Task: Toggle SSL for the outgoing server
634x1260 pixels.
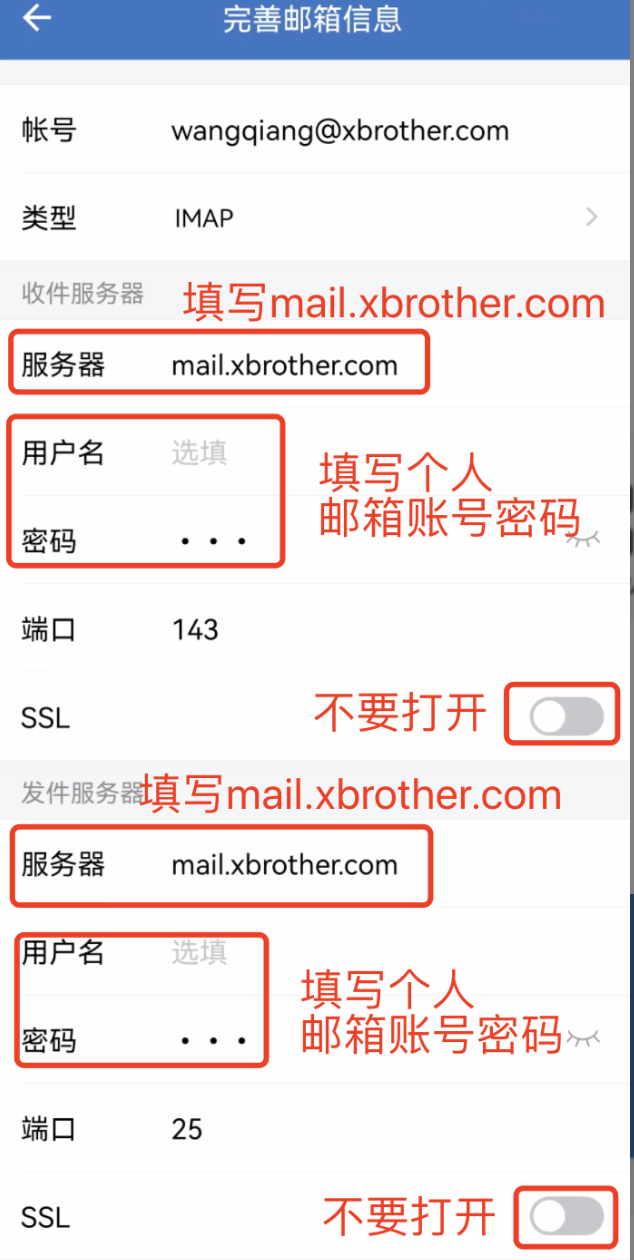Action: (x=566, y=1217)
